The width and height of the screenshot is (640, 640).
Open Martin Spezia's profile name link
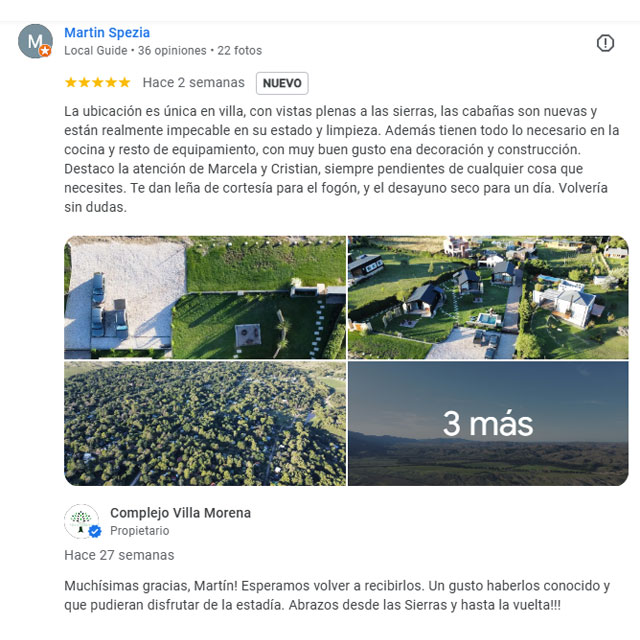coord(106,33)
